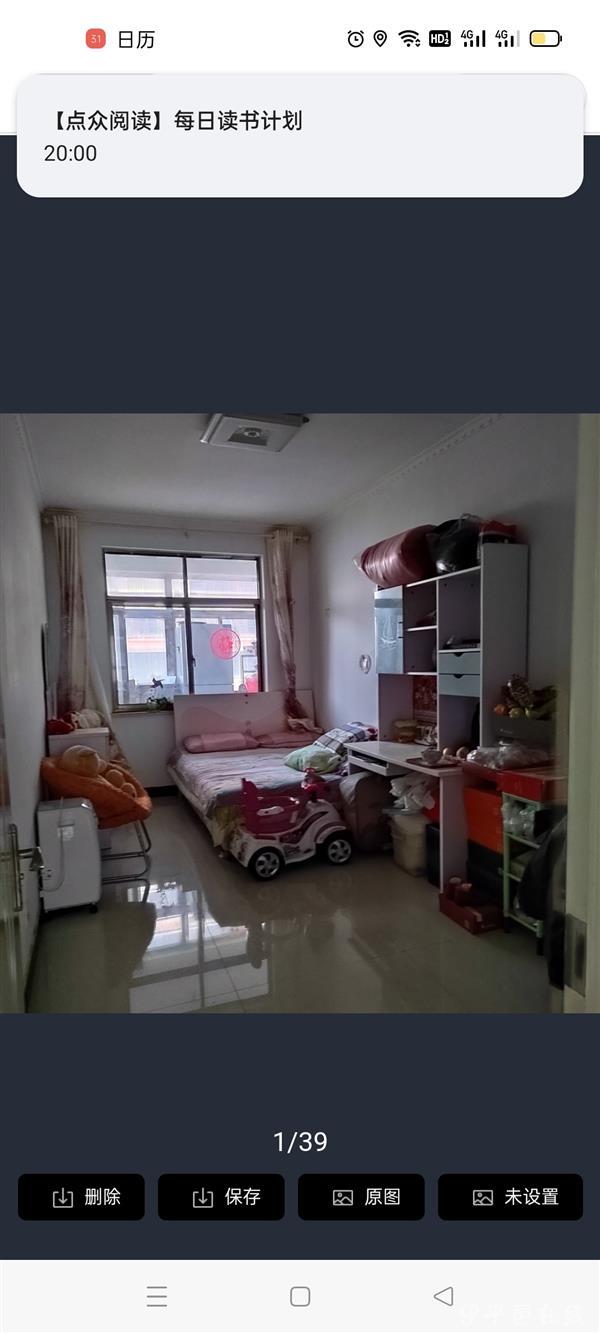Open the 每日读书计划 calendar notification
This screenshot has height=1333, width=600.
click(x=300, y=136)
